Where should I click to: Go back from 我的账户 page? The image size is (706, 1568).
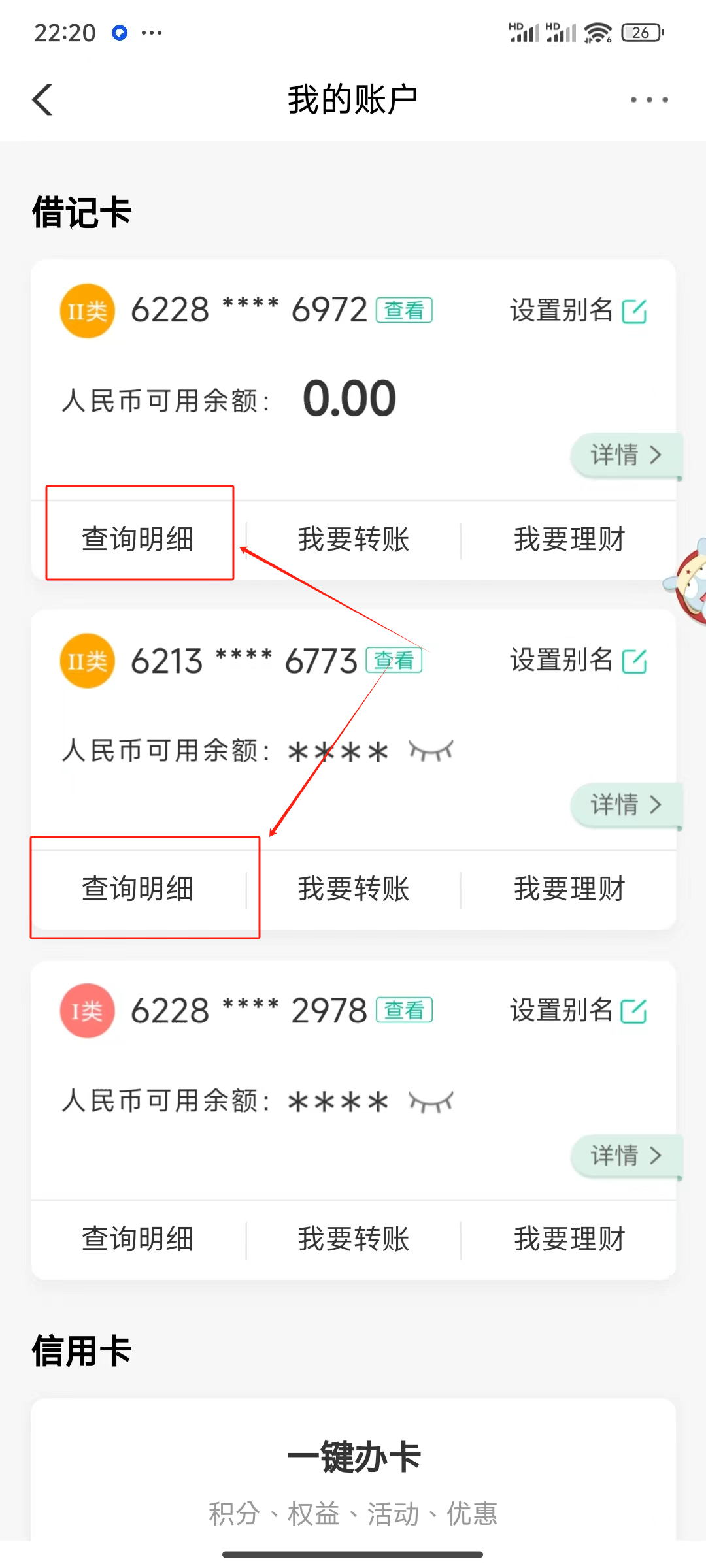click(x=43, y=100)
